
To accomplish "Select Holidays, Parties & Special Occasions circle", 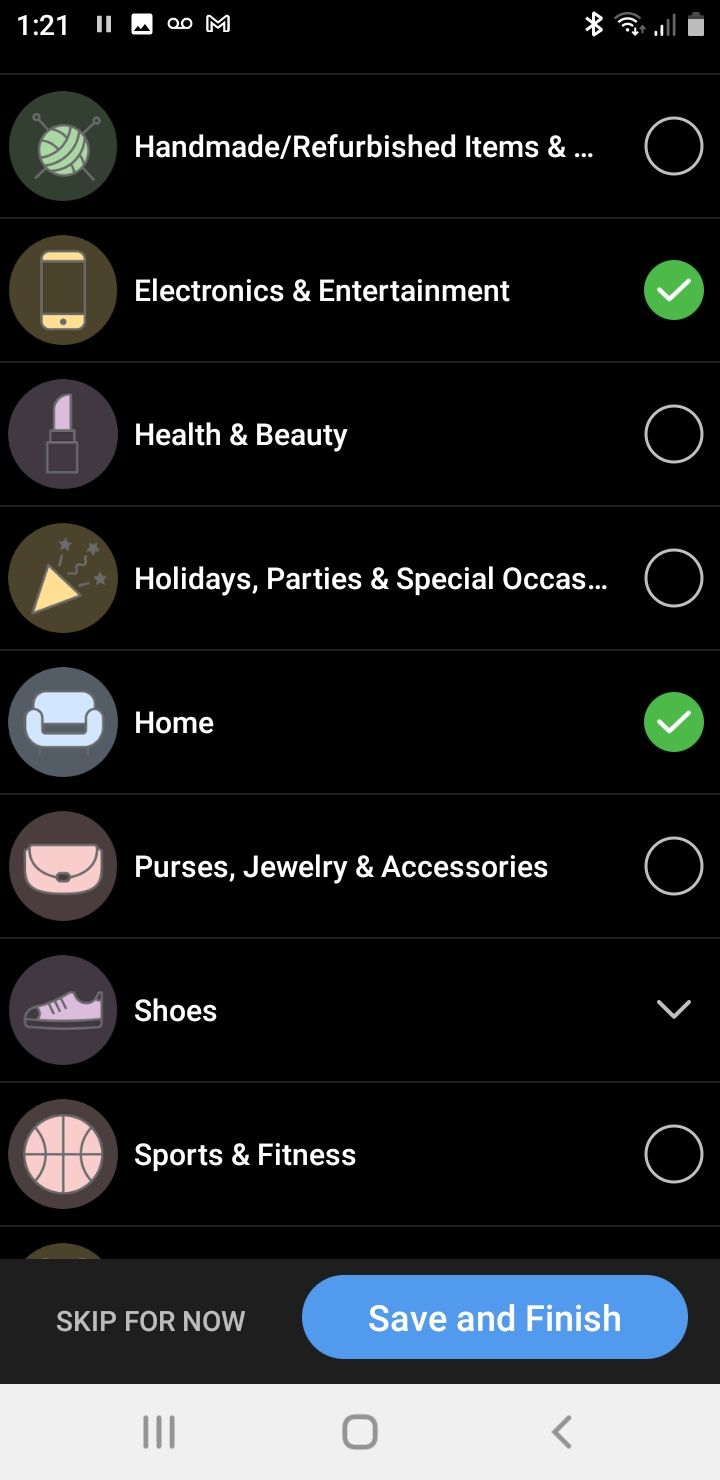I will [x=673, y=578].
